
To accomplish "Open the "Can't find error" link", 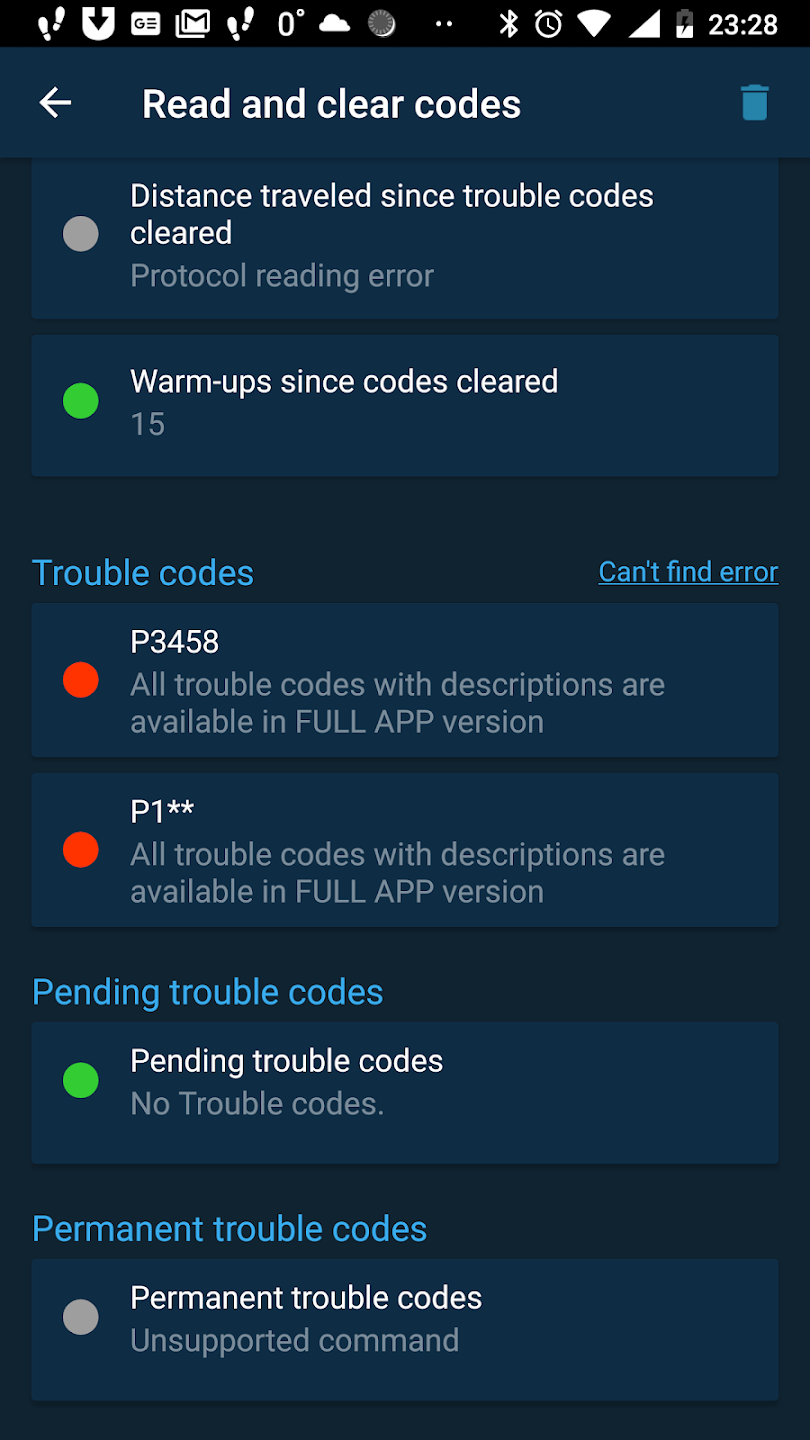I will [687, 572].
